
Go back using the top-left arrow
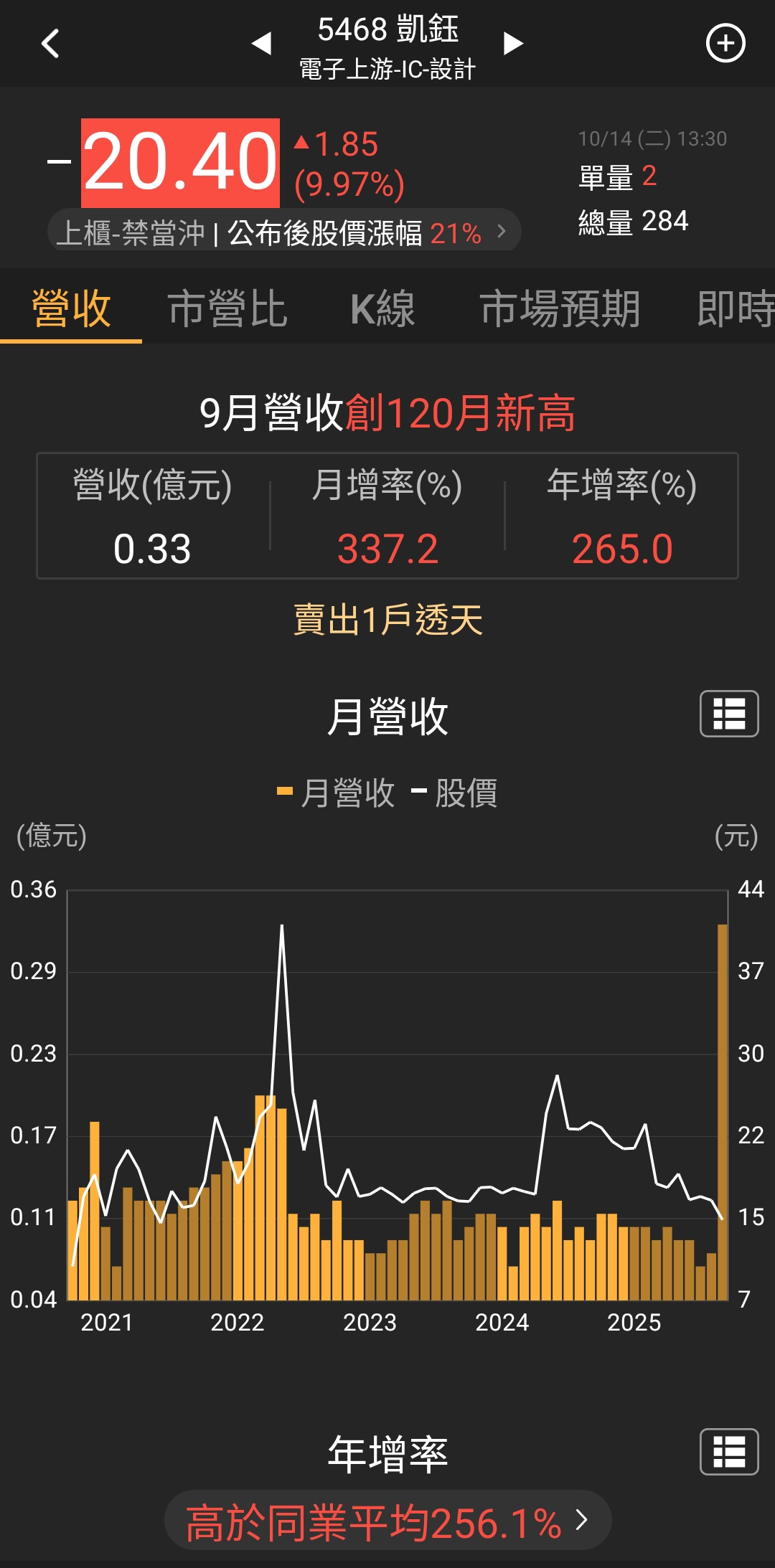pyautogui.click(x=50, y=44)
